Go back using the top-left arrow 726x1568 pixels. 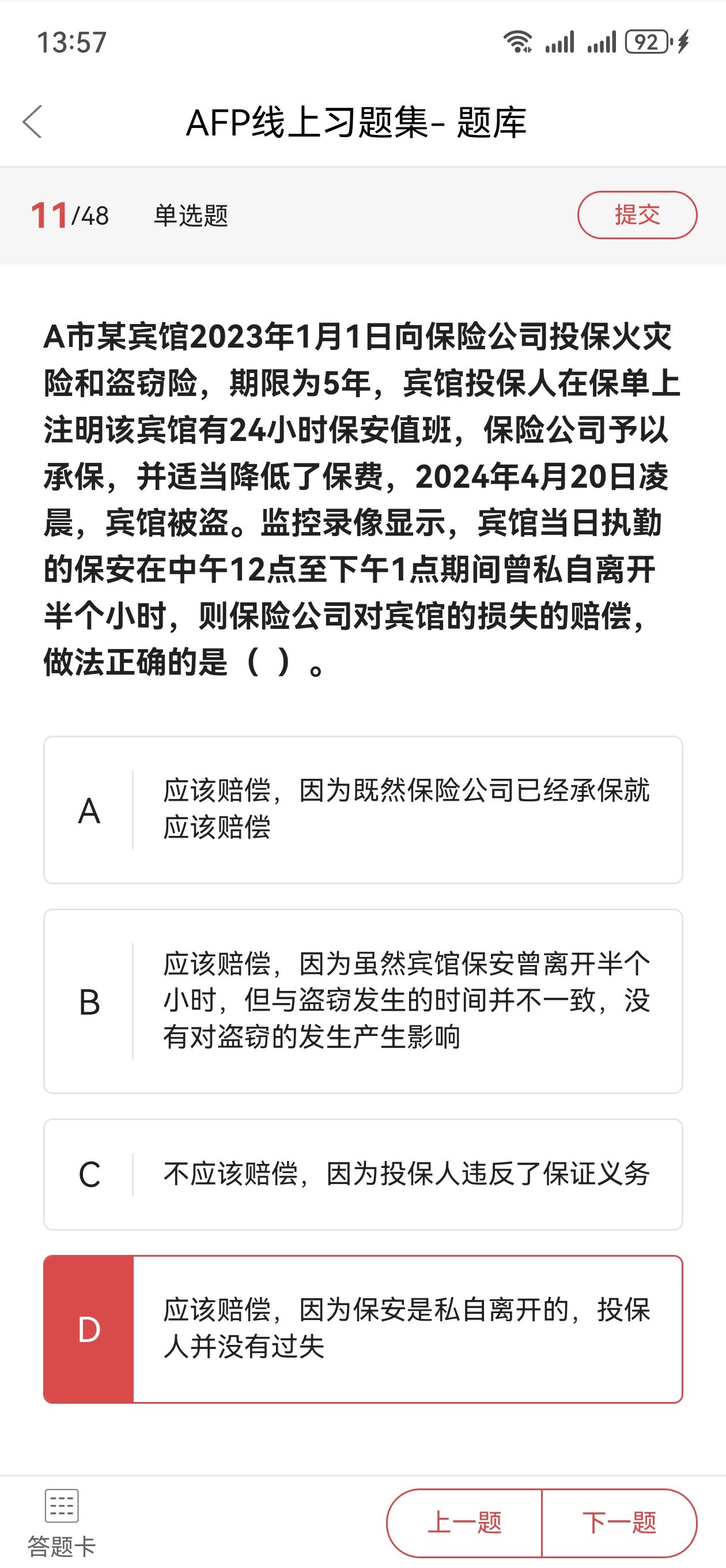point(33,122)
